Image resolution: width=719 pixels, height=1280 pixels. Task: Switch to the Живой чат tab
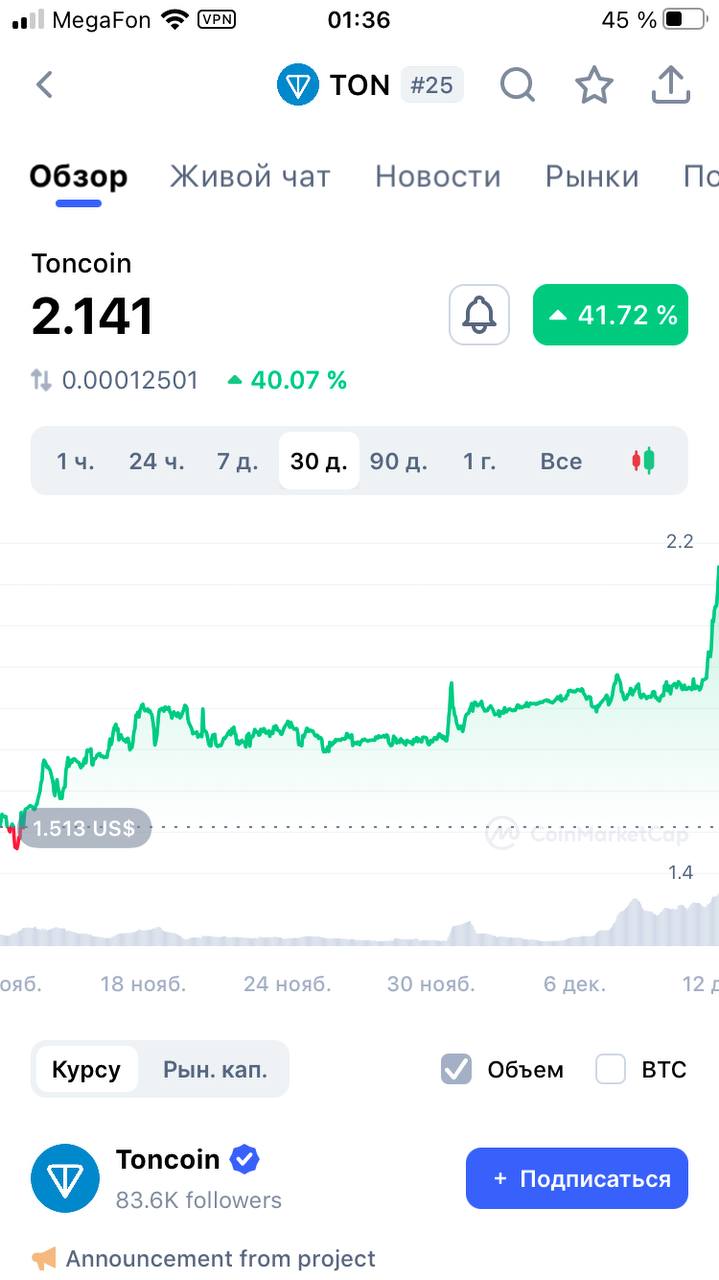click(250, 177)
